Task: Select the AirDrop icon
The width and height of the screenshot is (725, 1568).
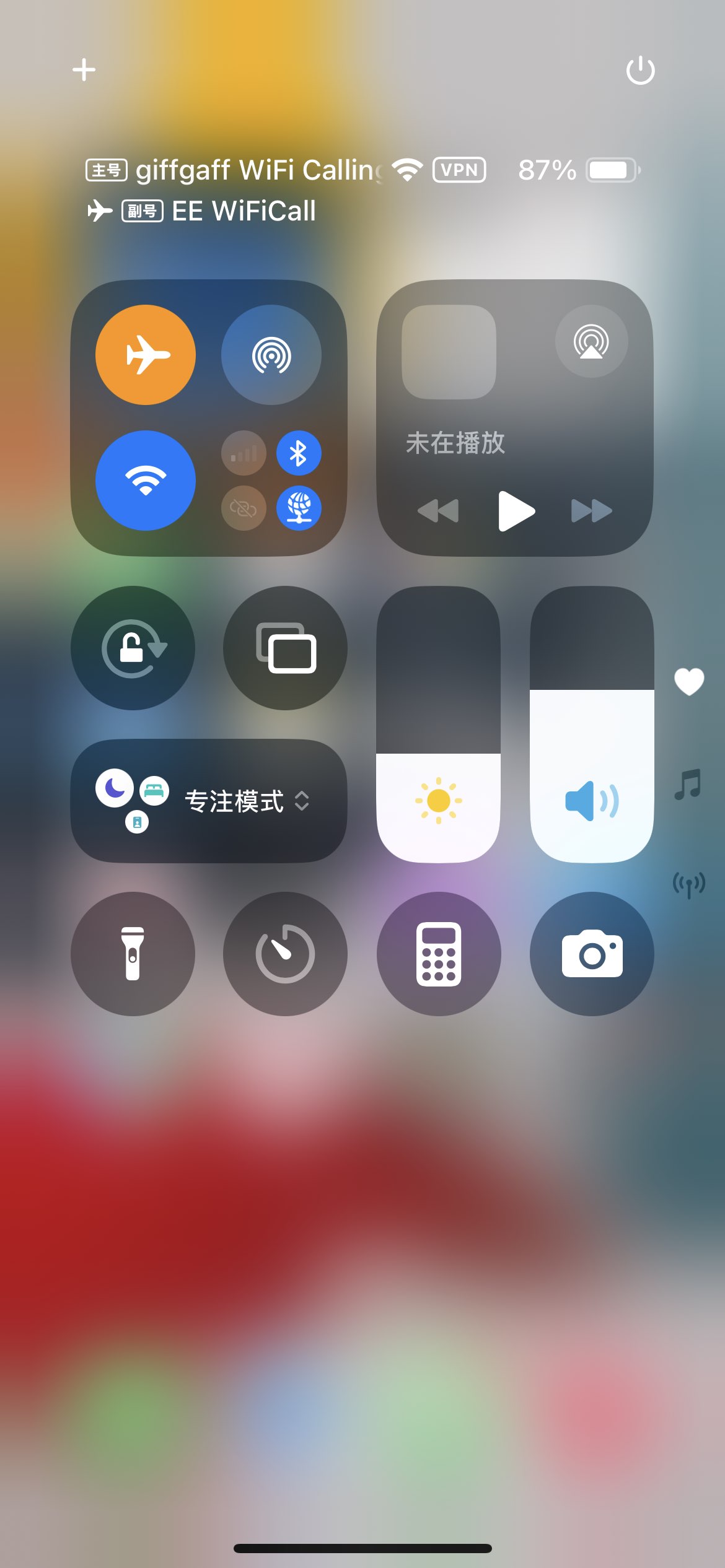Action: click(271, 354)
